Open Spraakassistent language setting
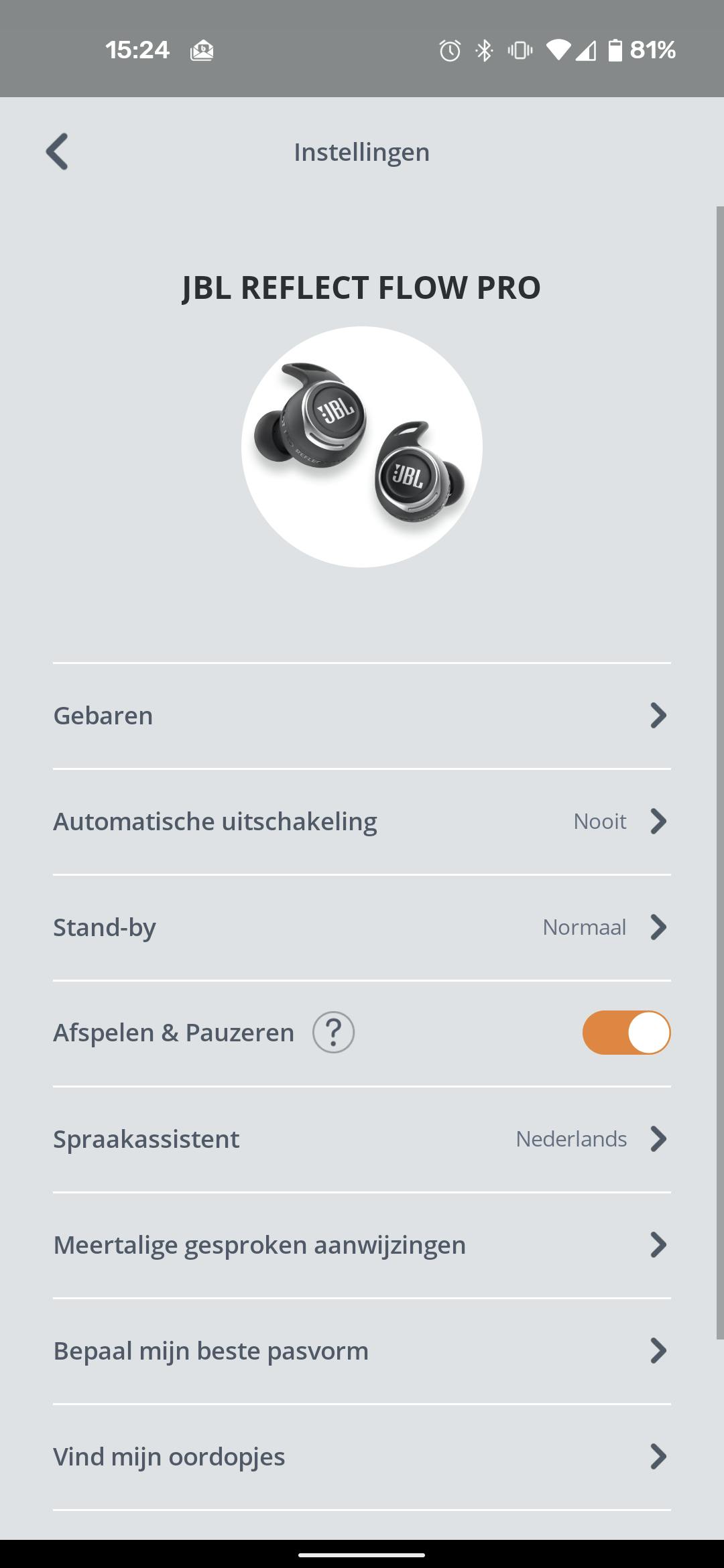Viewport: 724px width, 1568px height. (x=362, y=1139)
